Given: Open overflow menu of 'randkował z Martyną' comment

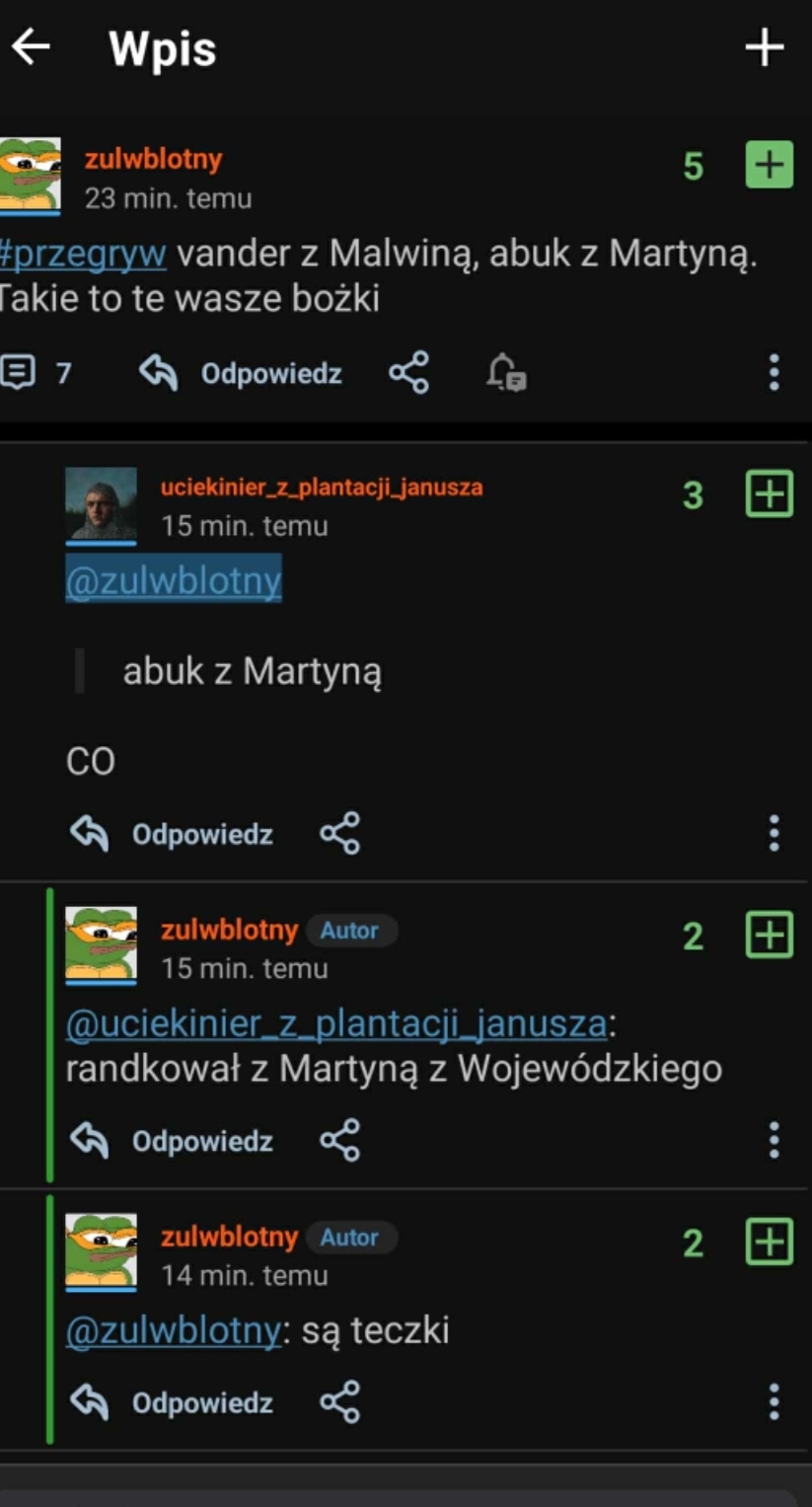Looking at the screenshot, I should coord(774,1141).
